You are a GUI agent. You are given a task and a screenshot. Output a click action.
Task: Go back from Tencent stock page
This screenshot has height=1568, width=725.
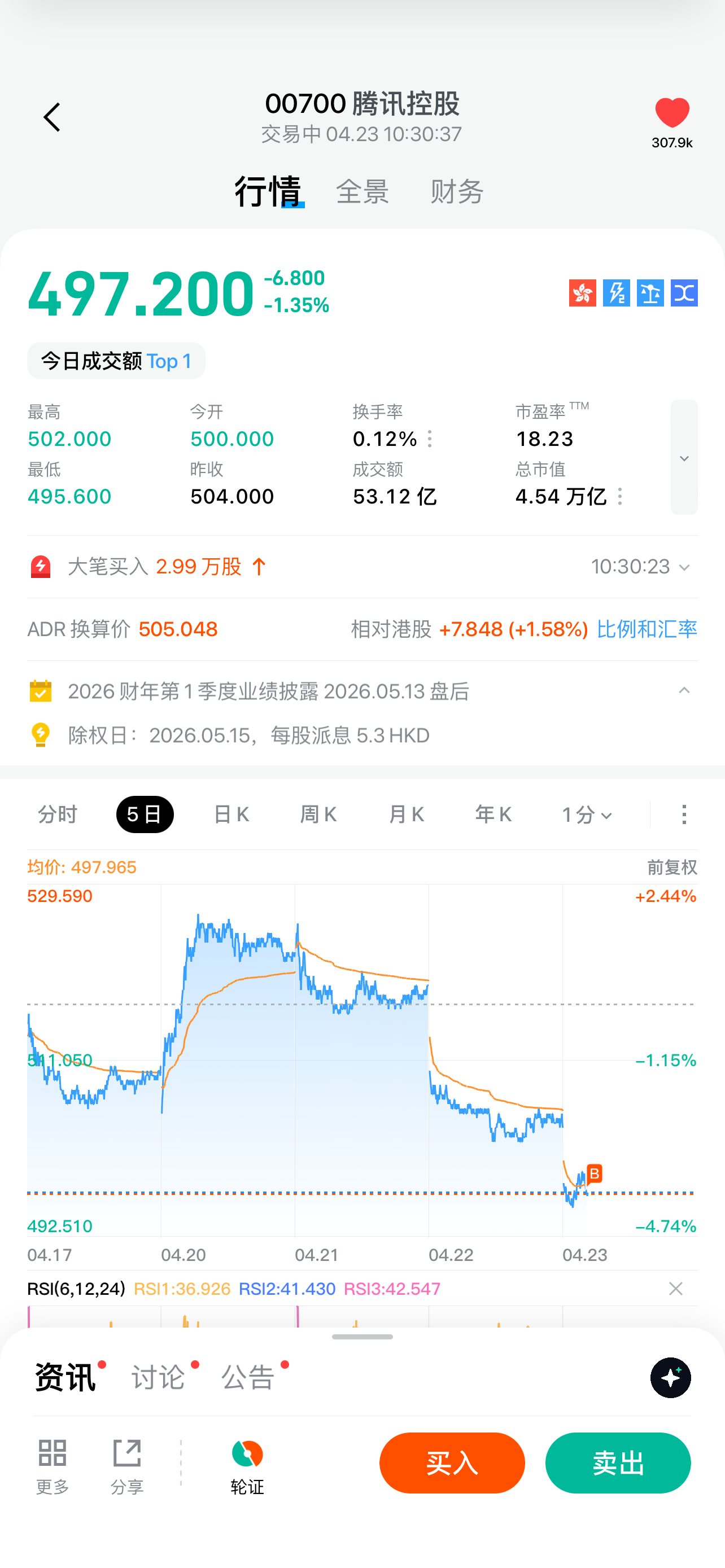[x=53, y=117]
